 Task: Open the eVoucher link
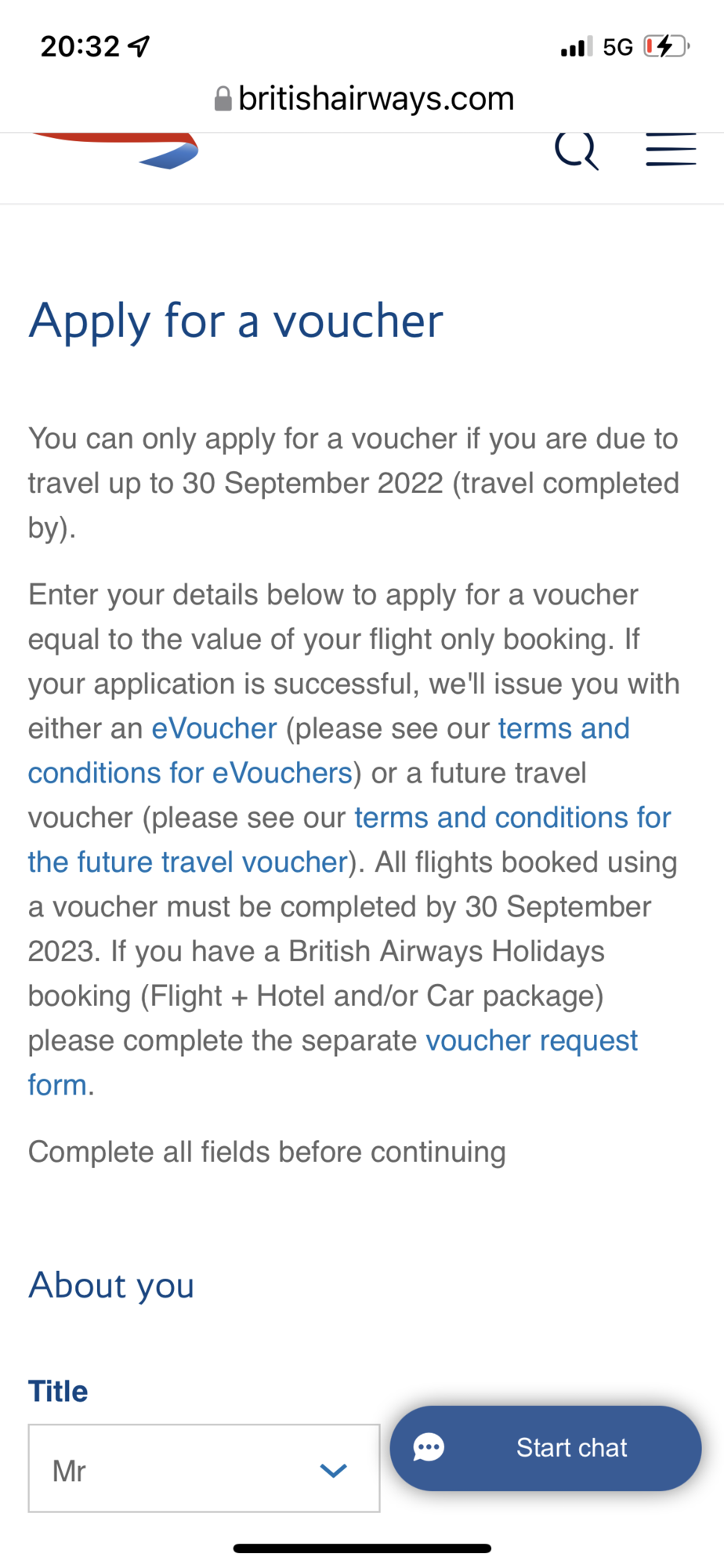tap(214, 728)
